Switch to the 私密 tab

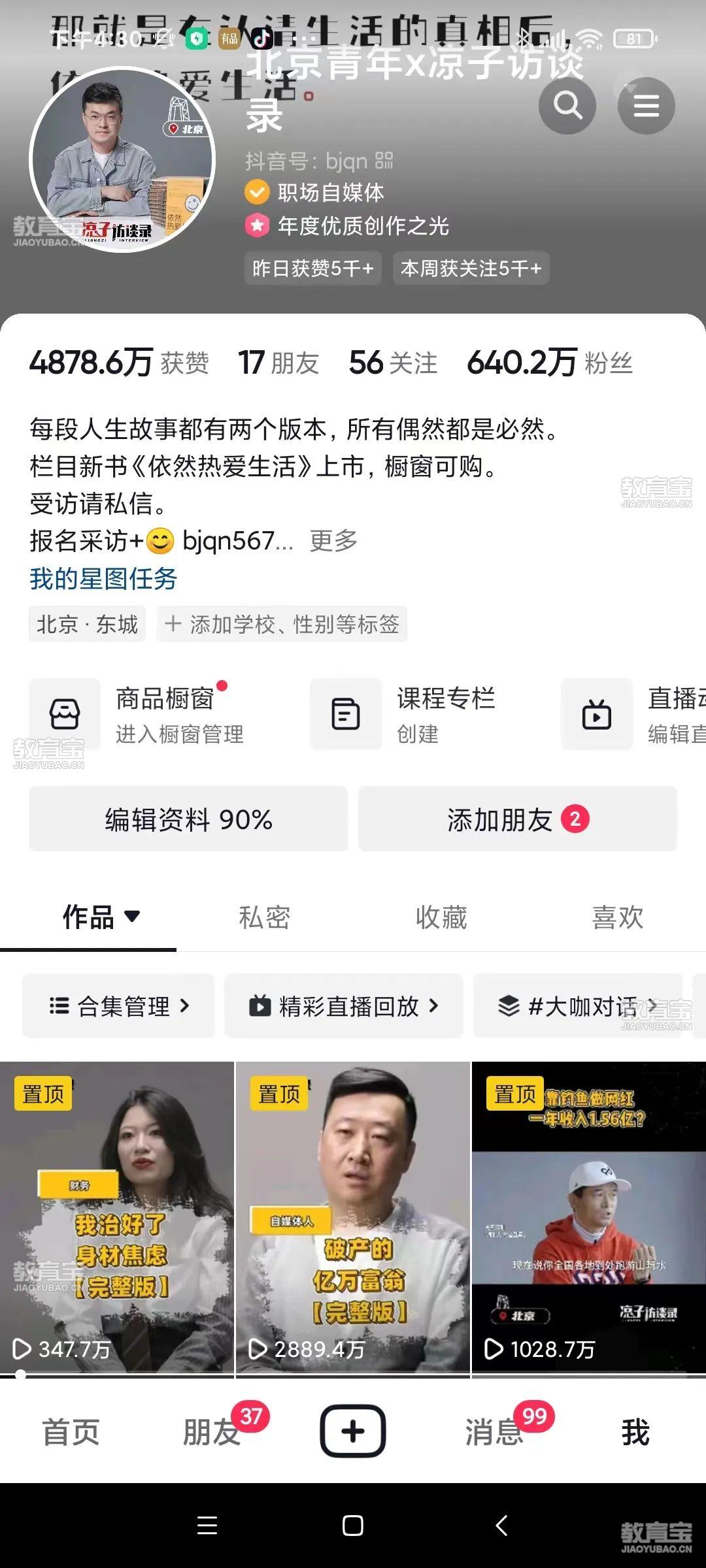coord(264,917)
